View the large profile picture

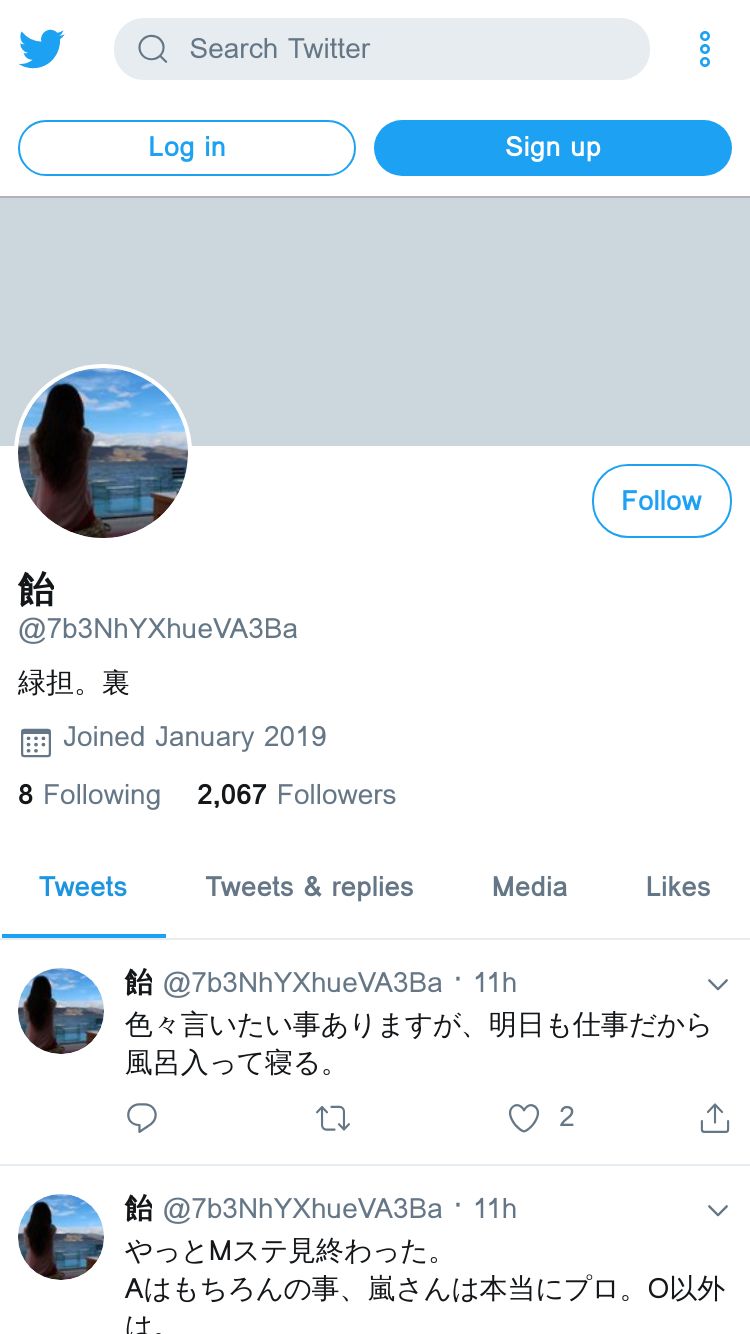(x=103, y=453)
